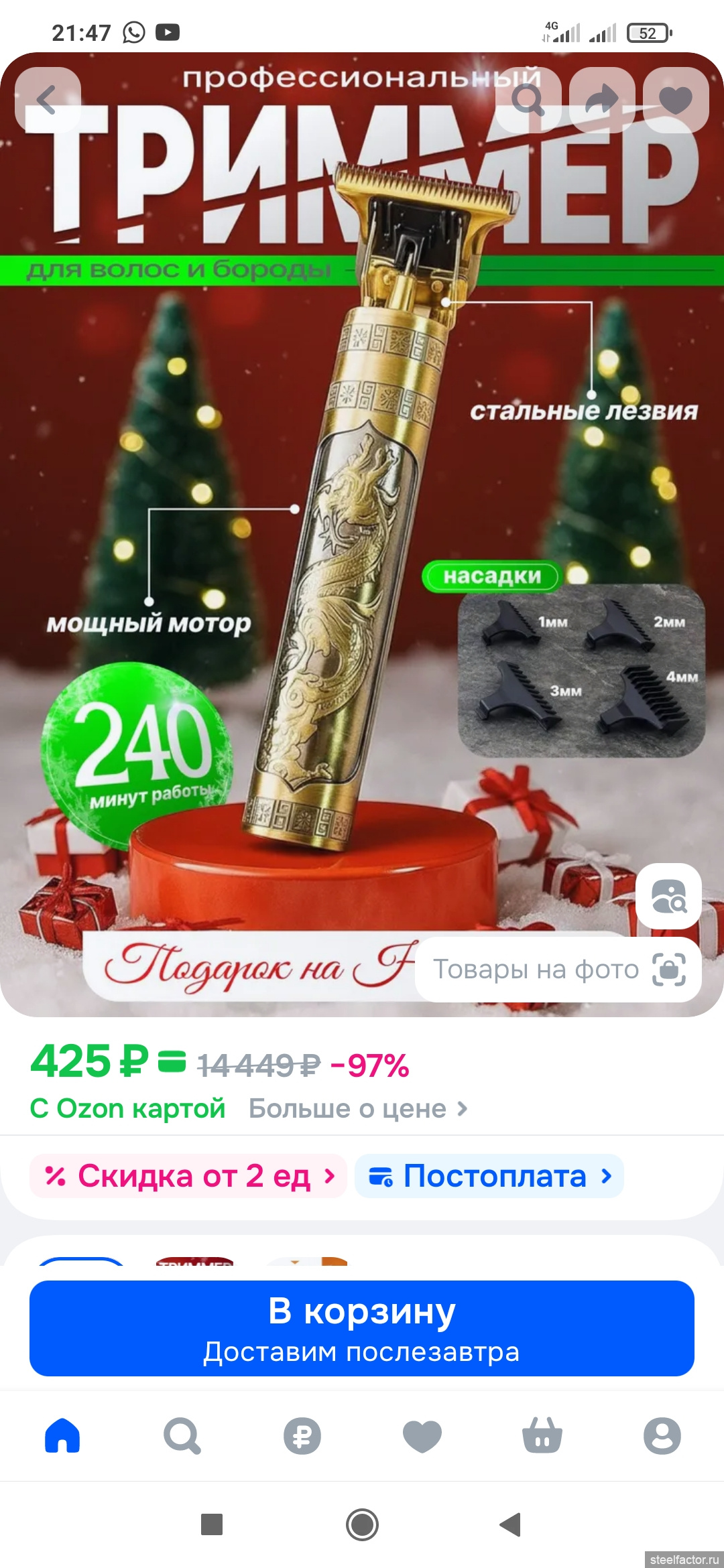Add the trimmer to favorites
724x1568 pixels.
point(675,101)
